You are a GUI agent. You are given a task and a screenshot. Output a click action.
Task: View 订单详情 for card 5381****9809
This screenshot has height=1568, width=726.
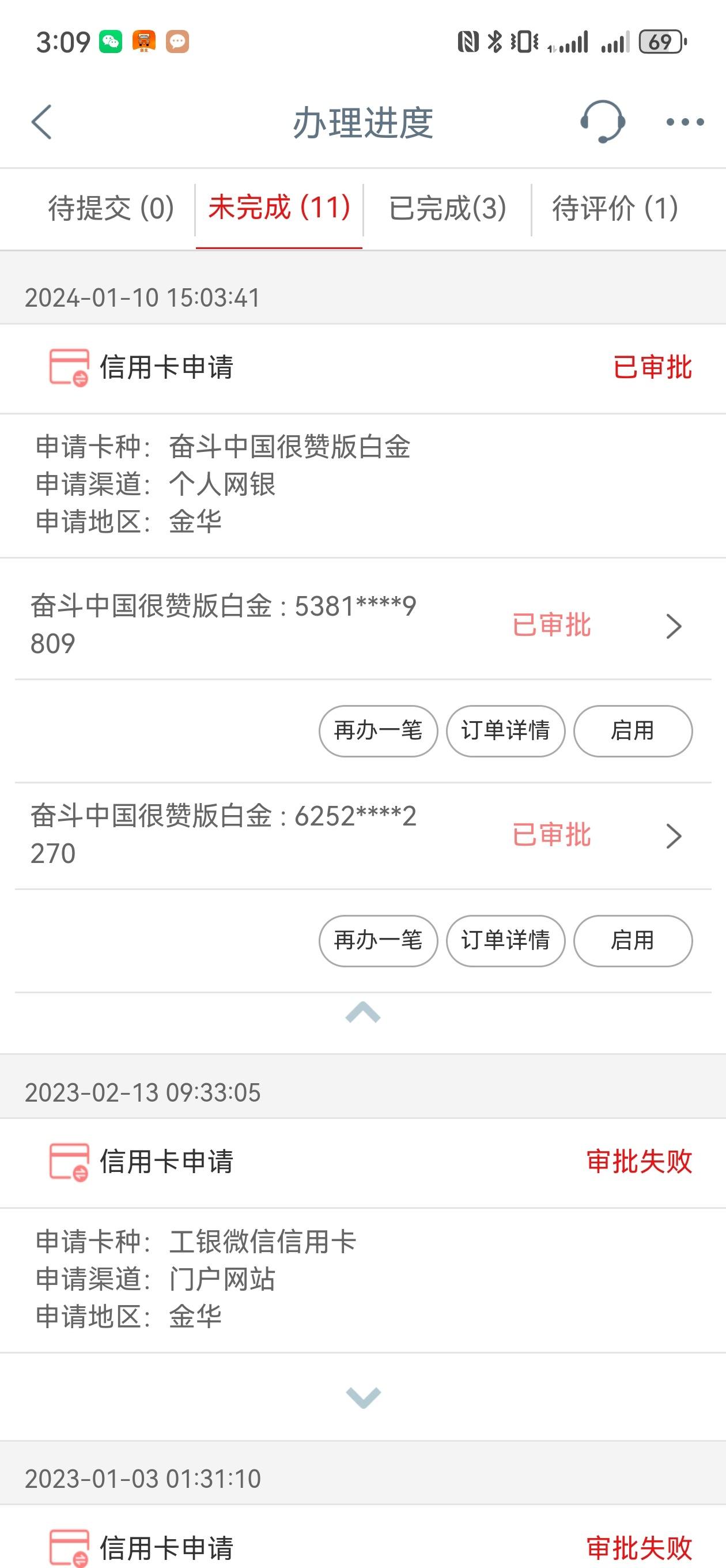[506, 731]
